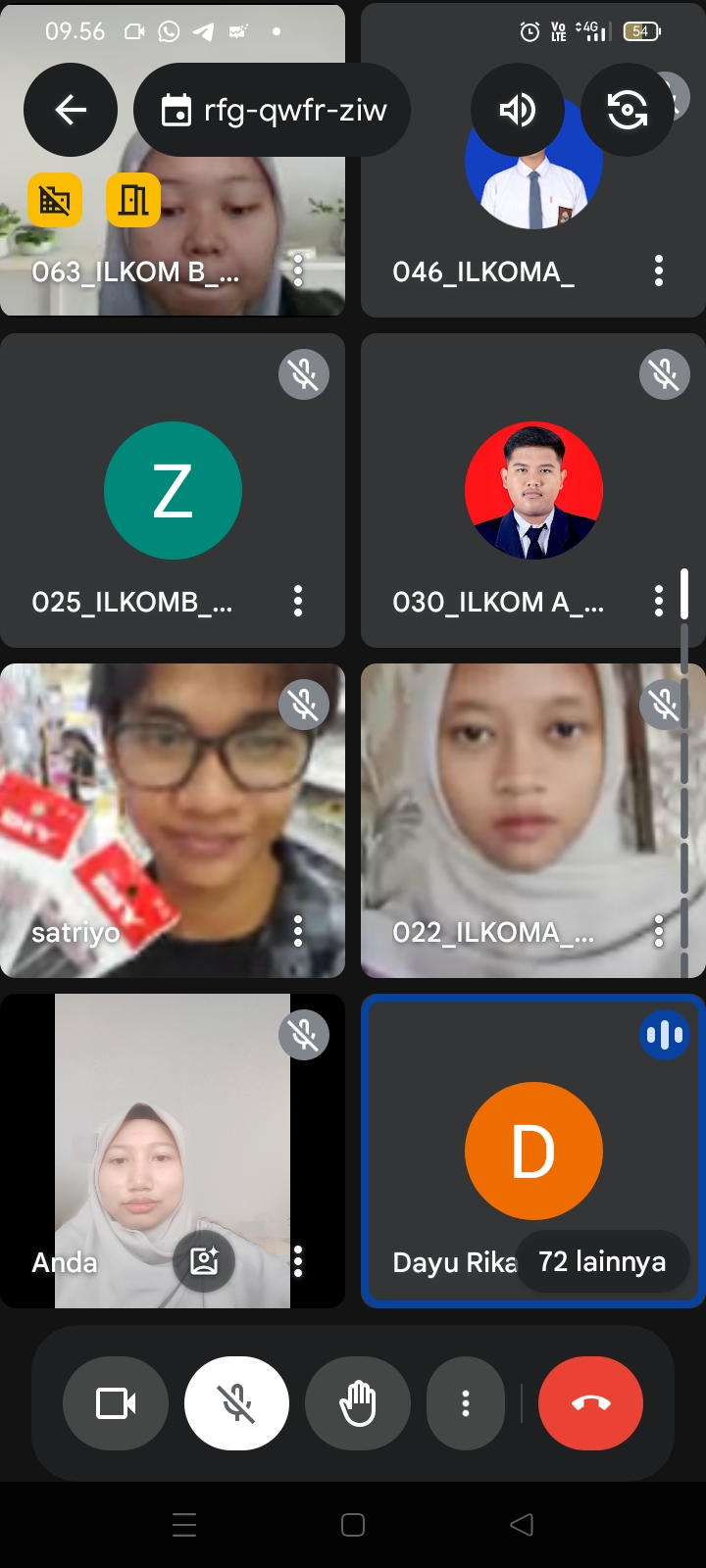Raise your hand in the meeting
The width and height of the screenshot is (706, 1568).
coord(358,1403)
